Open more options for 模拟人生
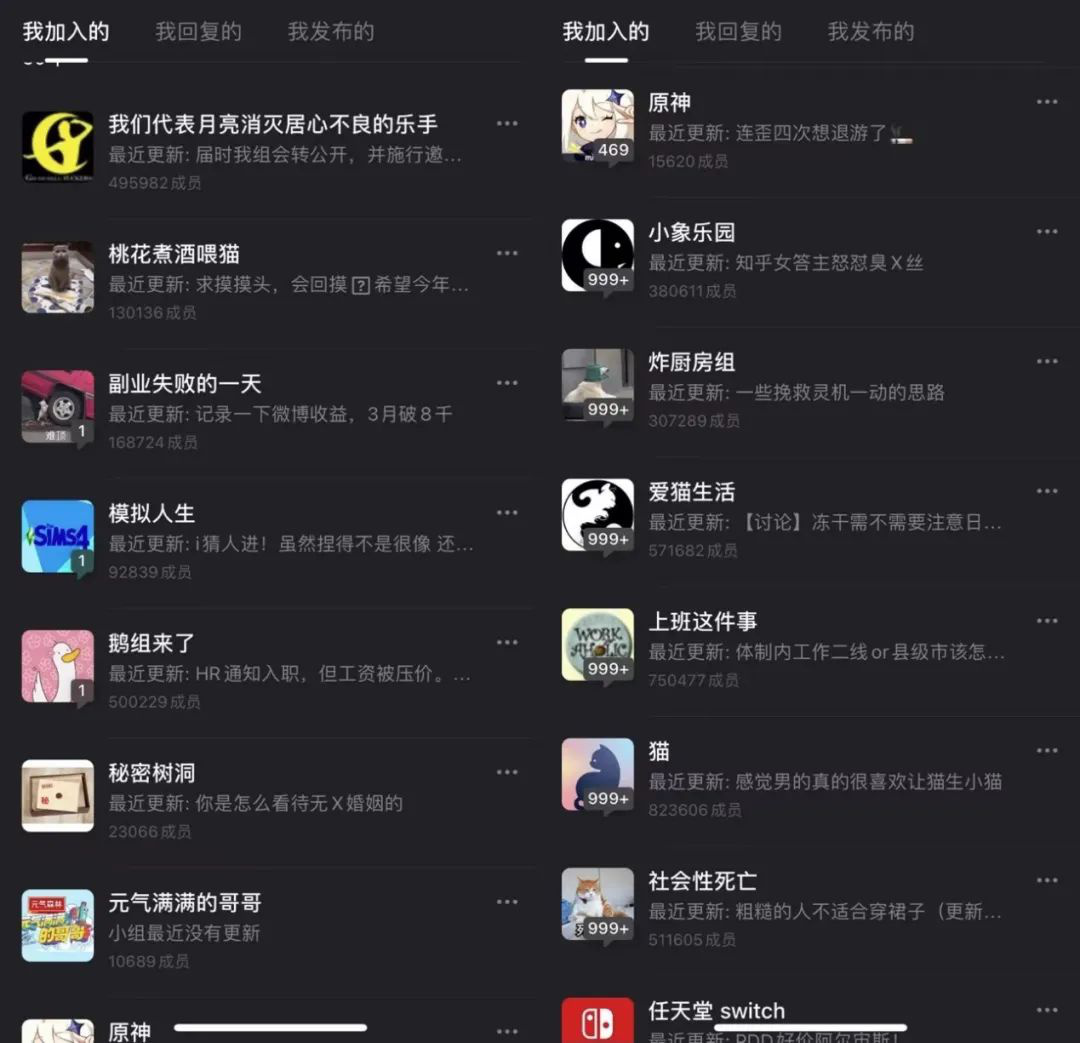Image resolution: width=1080 pixels, height=1043 pixels. point(507,513)
